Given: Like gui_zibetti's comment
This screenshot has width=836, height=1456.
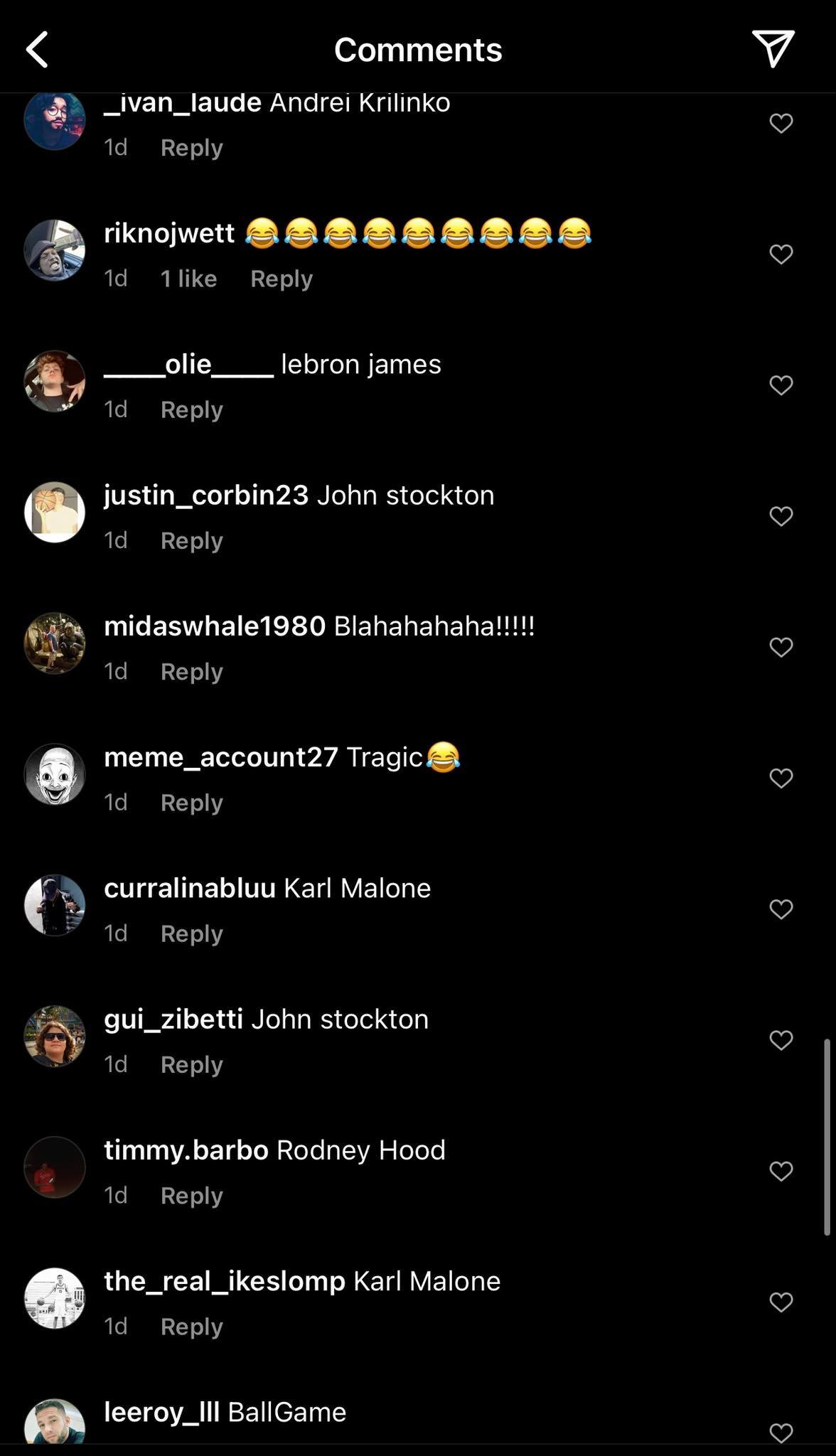Looking at the screenshot, I should [781, 1040].
